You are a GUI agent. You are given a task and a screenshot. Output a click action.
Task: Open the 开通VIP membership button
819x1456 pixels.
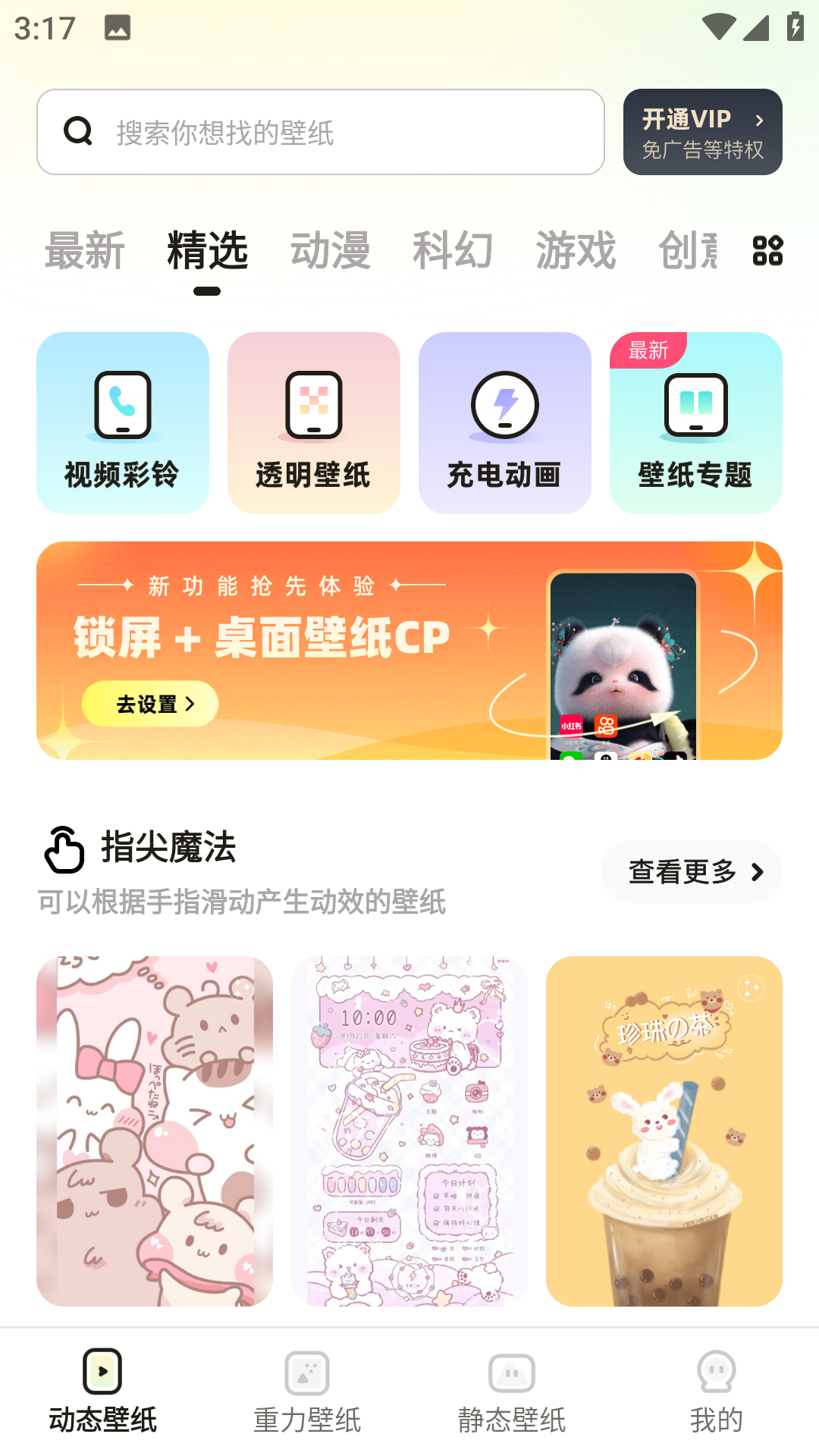pyautogui.click(x=702, y=132)
